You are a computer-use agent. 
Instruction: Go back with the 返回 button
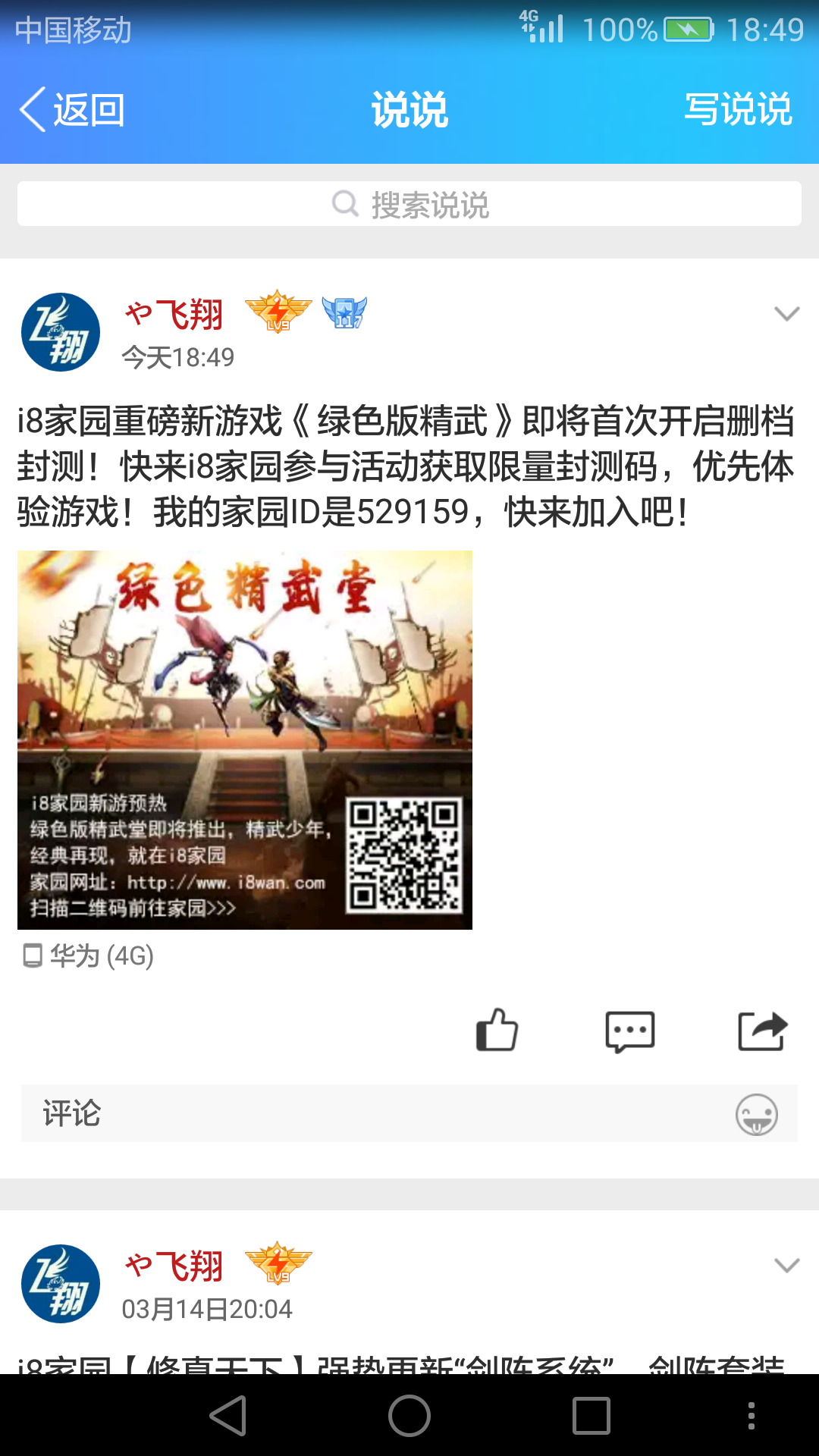[73, 110]
